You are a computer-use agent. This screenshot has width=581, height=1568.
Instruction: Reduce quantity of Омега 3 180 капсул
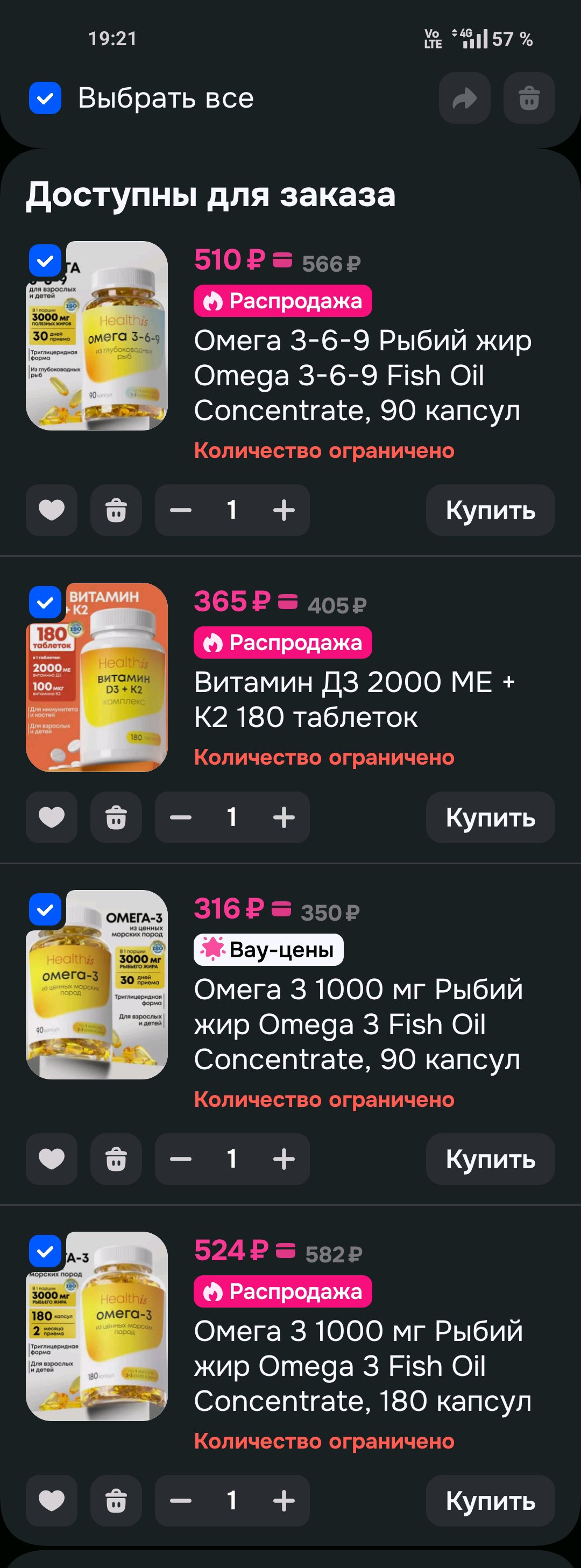[181, 1500]
